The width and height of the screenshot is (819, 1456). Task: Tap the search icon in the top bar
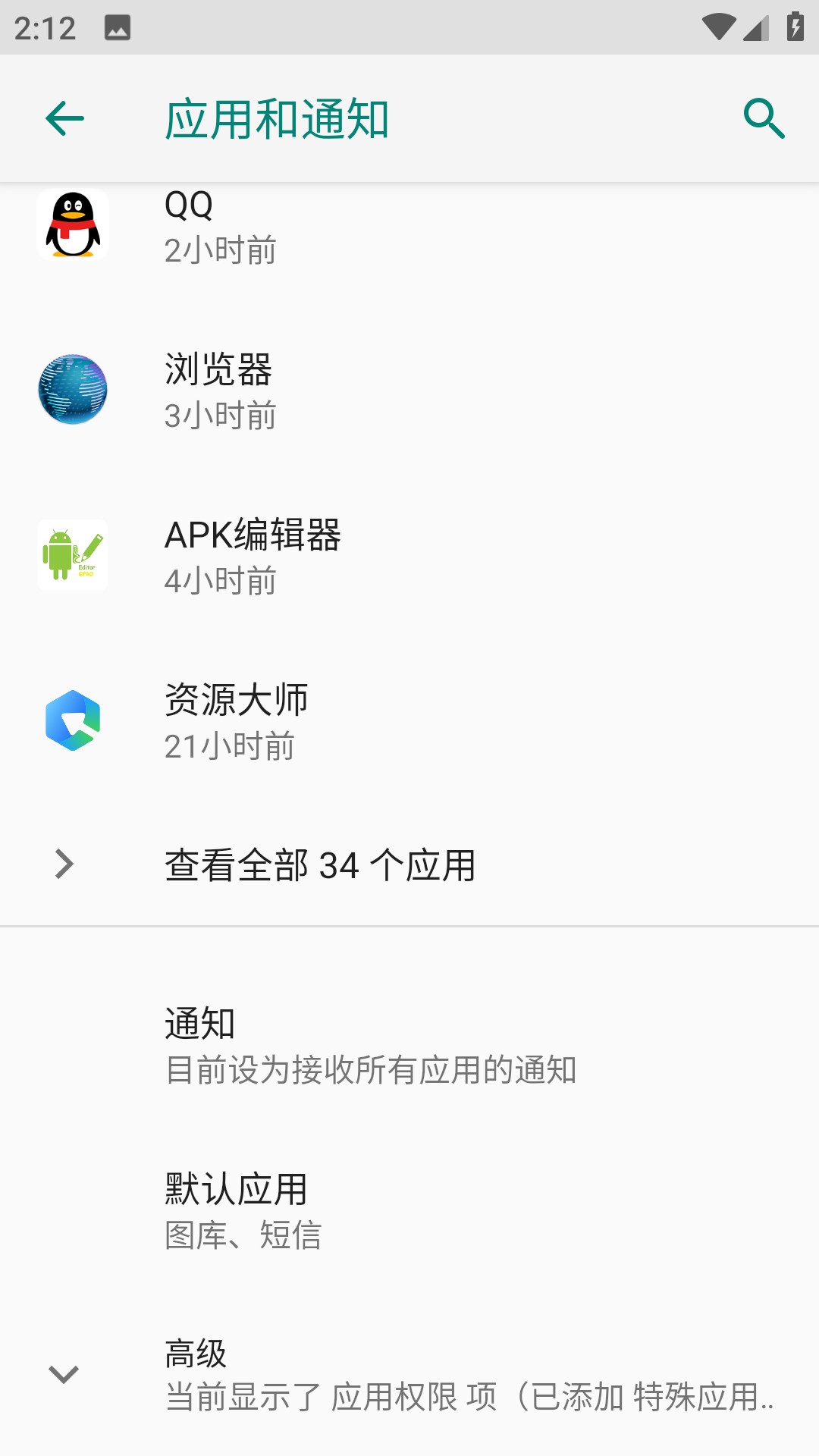764,118
